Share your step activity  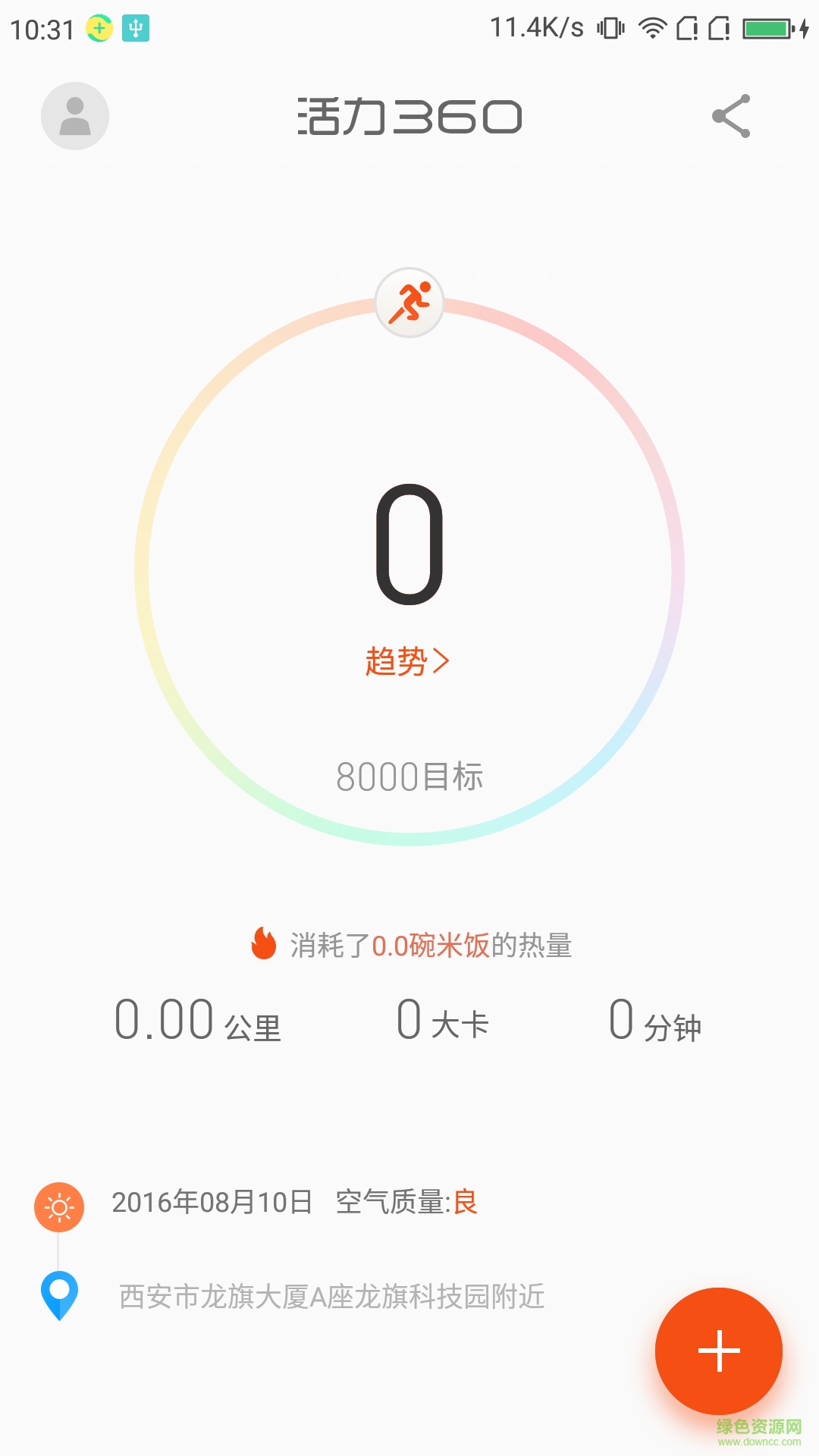731,116
